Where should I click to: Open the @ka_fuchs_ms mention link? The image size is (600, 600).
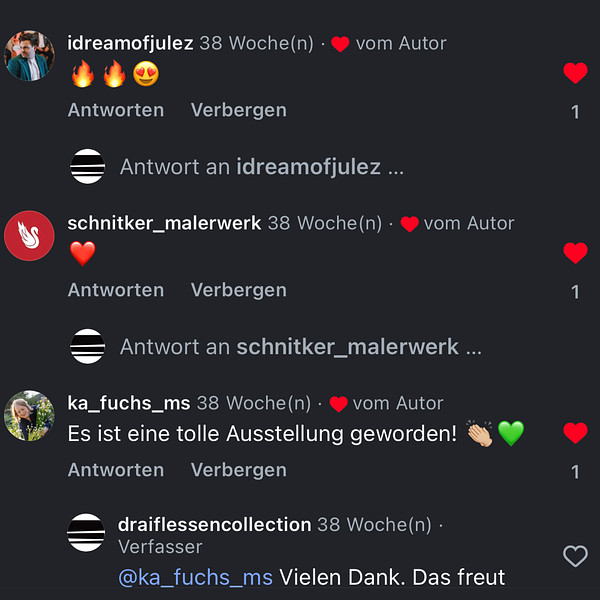click(x=195, y=577)
